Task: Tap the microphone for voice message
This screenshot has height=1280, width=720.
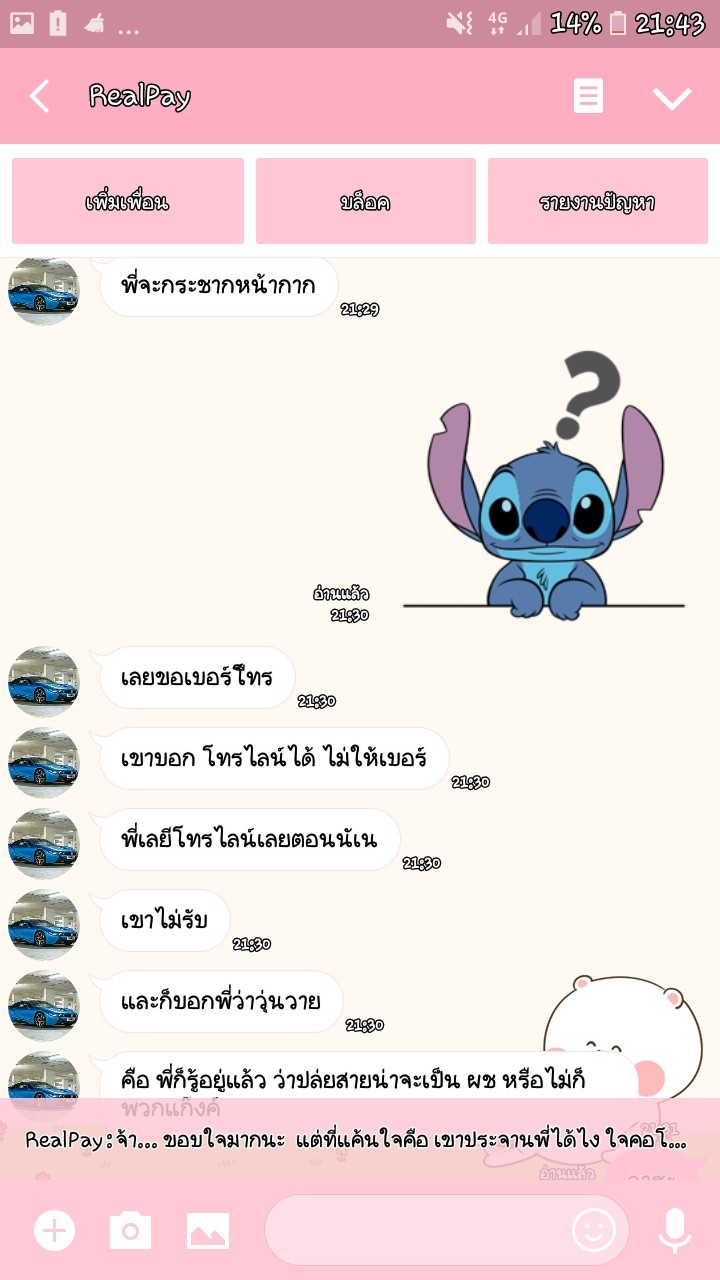Action: click(x=675, y=1230)
